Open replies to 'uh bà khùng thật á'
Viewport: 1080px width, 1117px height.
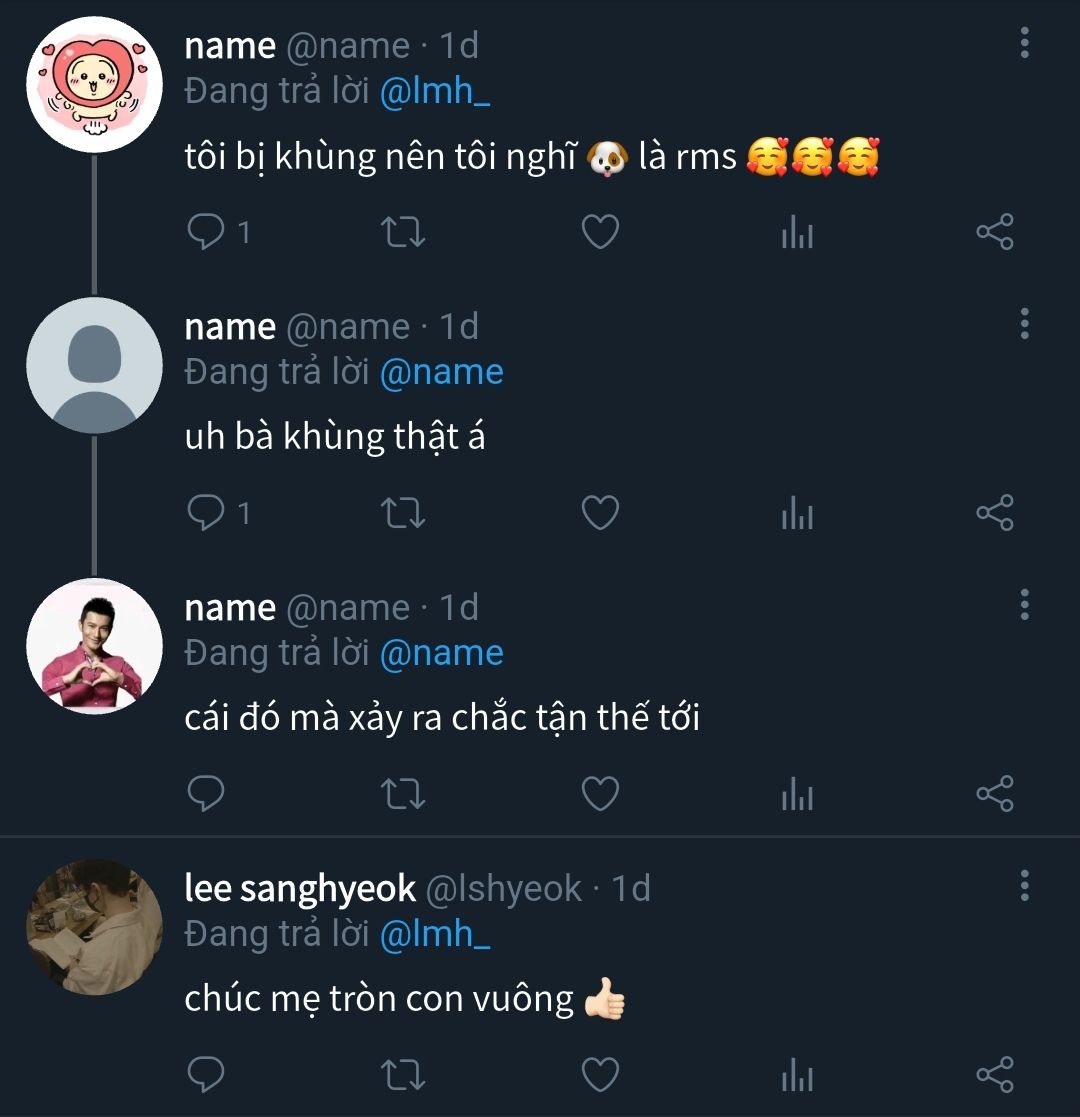pyautogui.click(x=206, y=513)
